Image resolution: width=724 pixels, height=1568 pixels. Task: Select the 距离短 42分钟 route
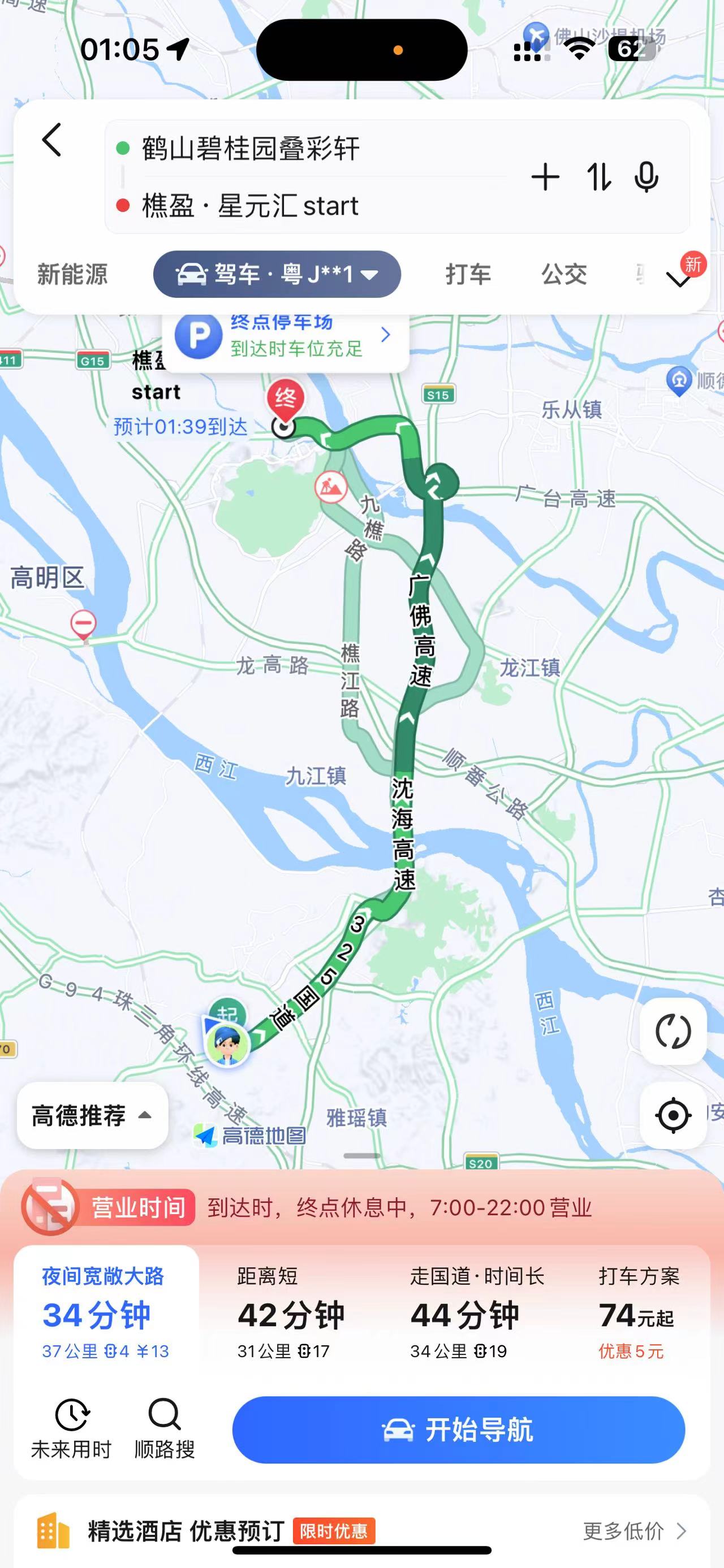click(x=291, y=1314)
